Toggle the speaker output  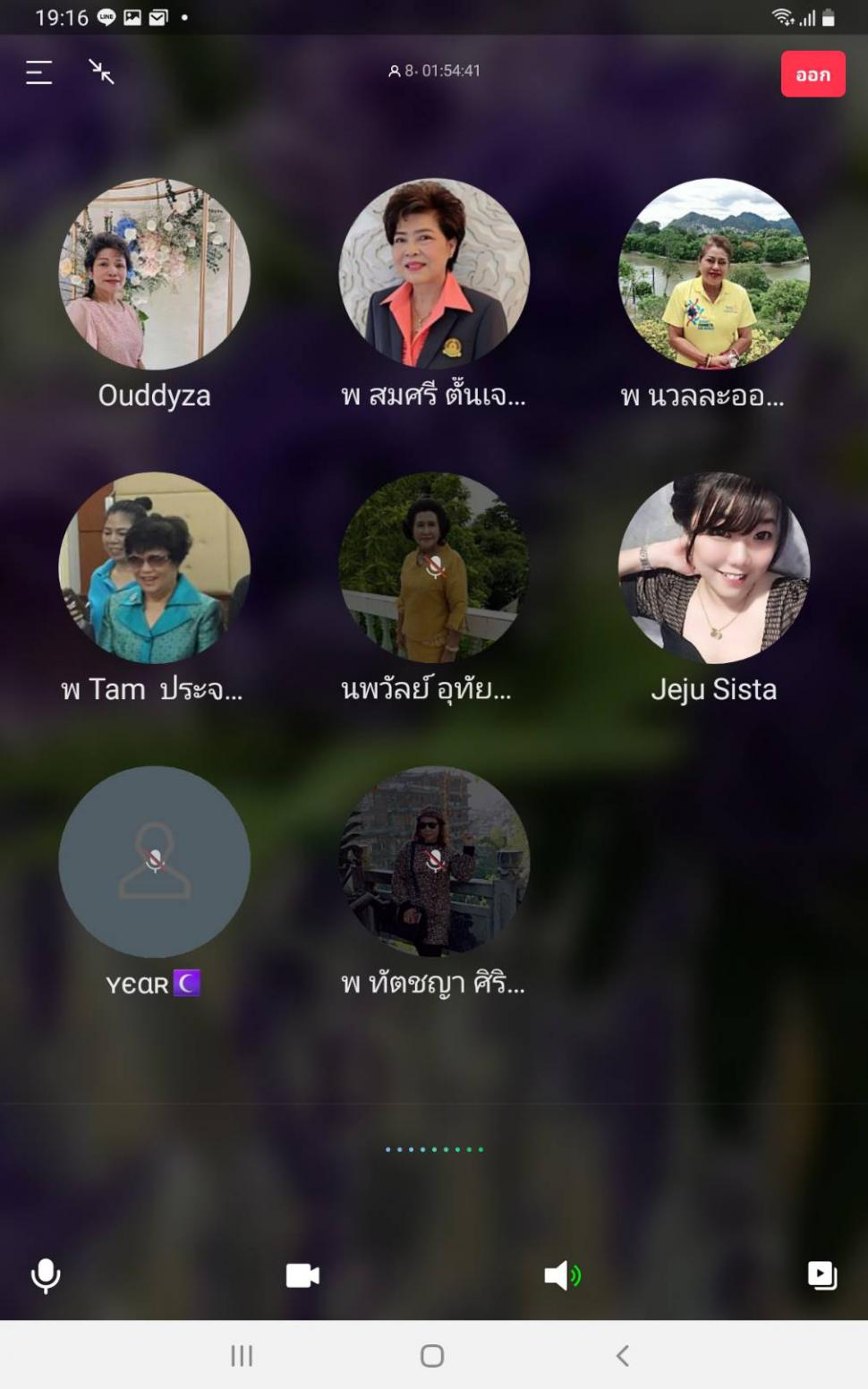[x=563, y=1275]
